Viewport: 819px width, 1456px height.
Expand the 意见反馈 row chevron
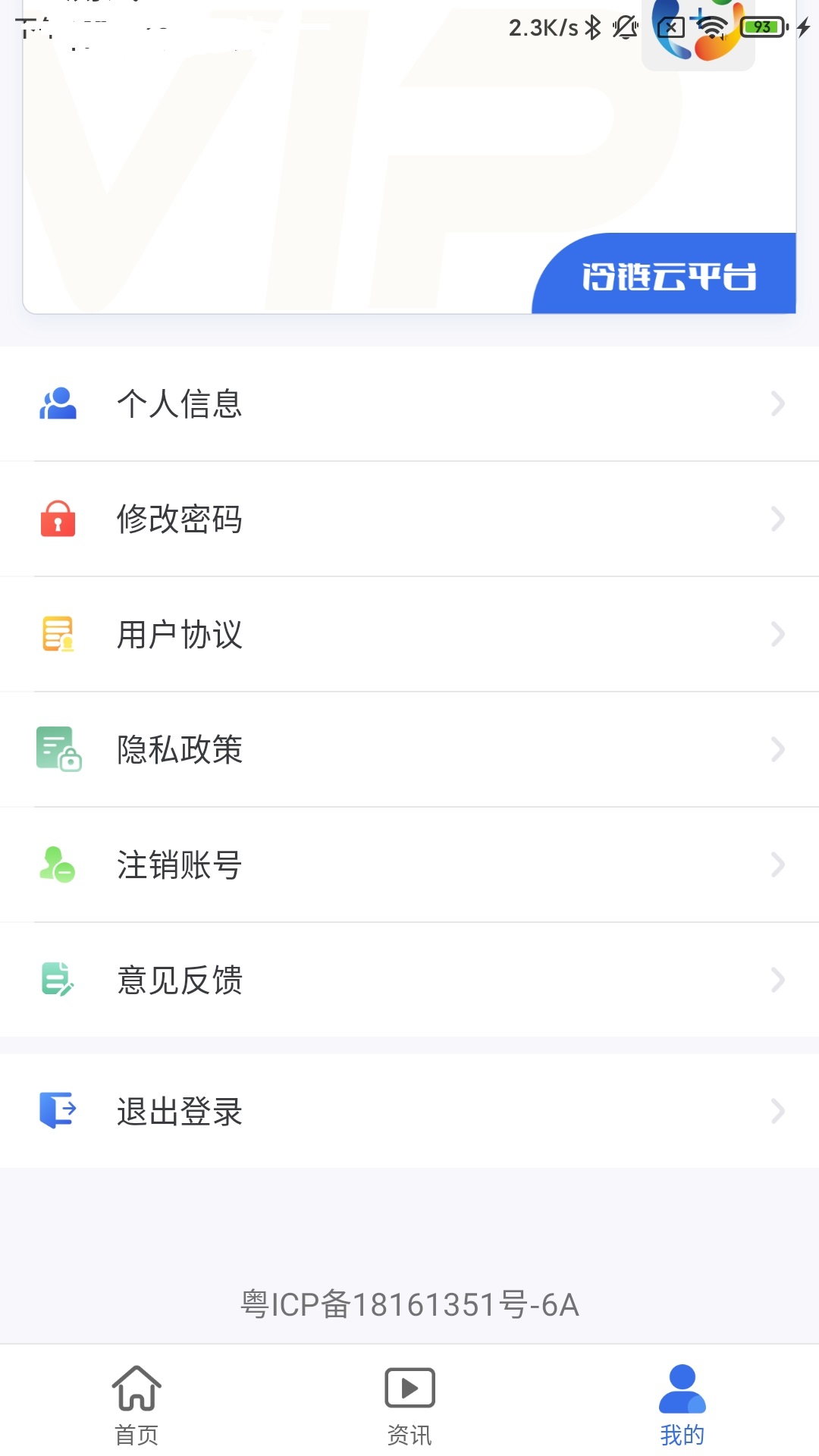778,980
